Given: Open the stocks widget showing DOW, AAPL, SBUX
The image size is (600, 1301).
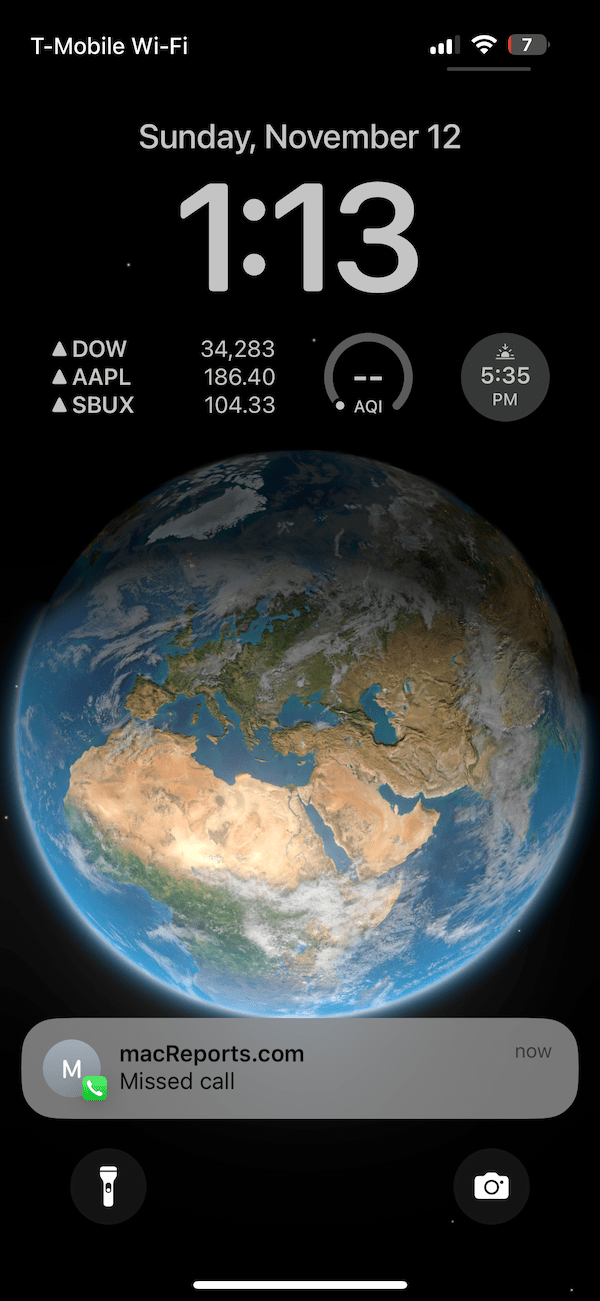Looking at the screenshot, I should tap(164, 377).
